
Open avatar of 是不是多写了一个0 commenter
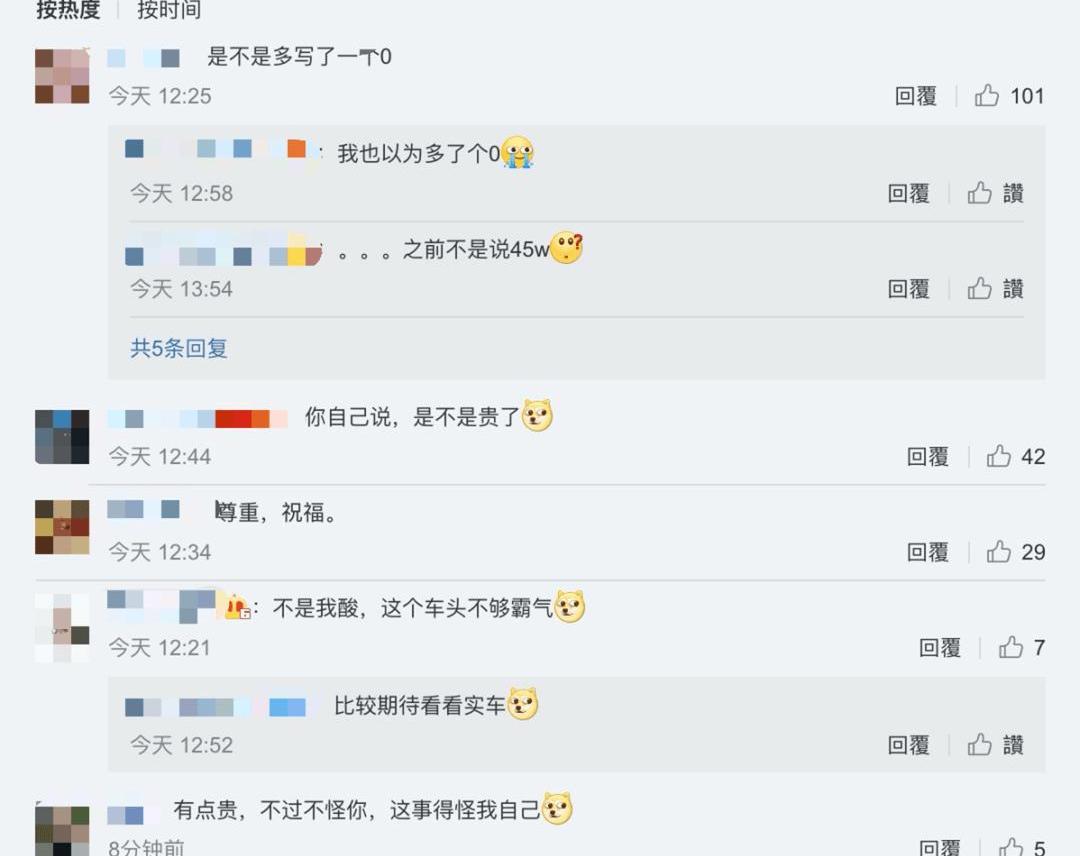(62, 76)
